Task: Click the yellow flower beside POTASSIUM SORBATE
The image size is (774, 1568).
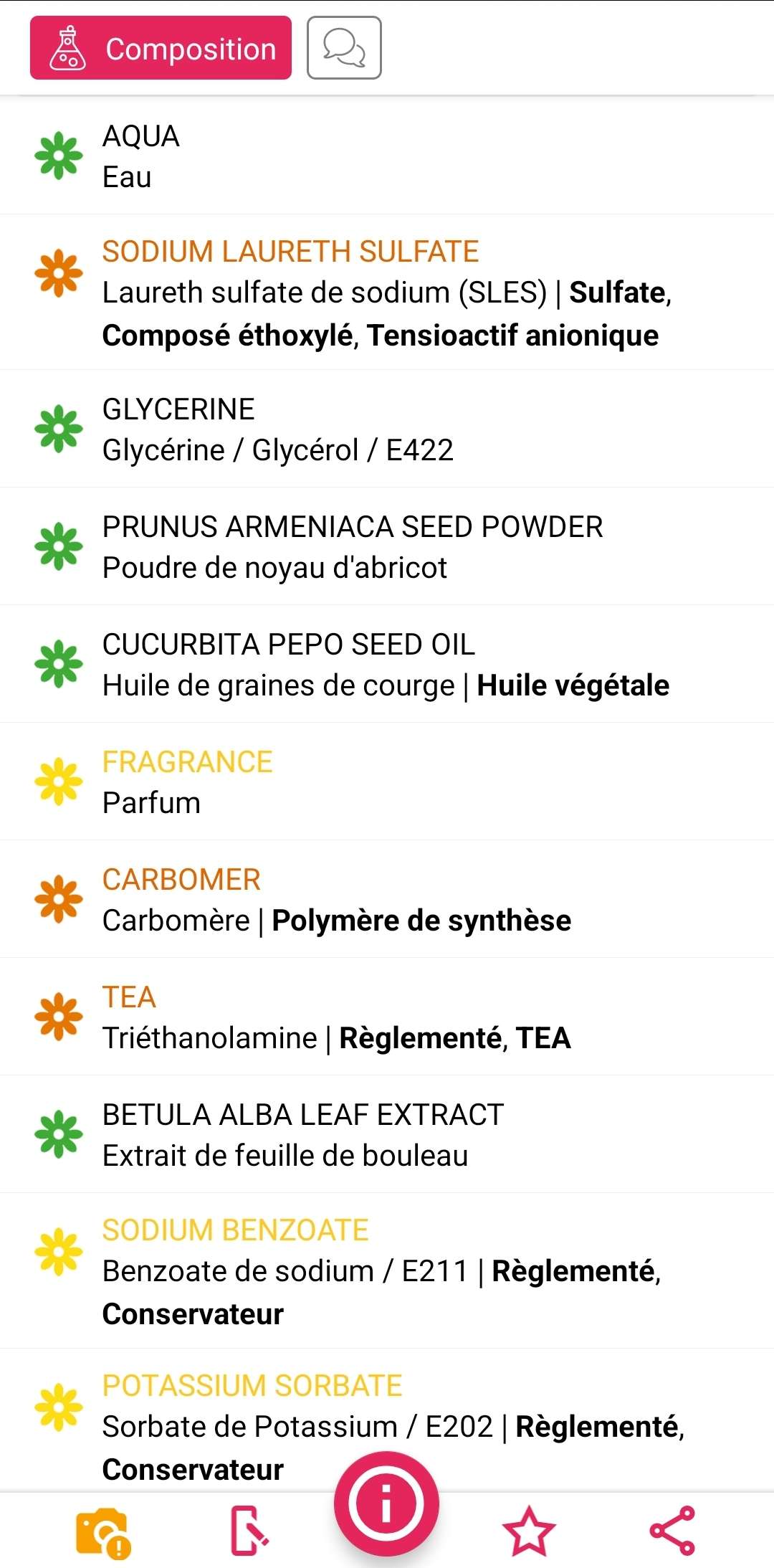Action: point(59,1405)
